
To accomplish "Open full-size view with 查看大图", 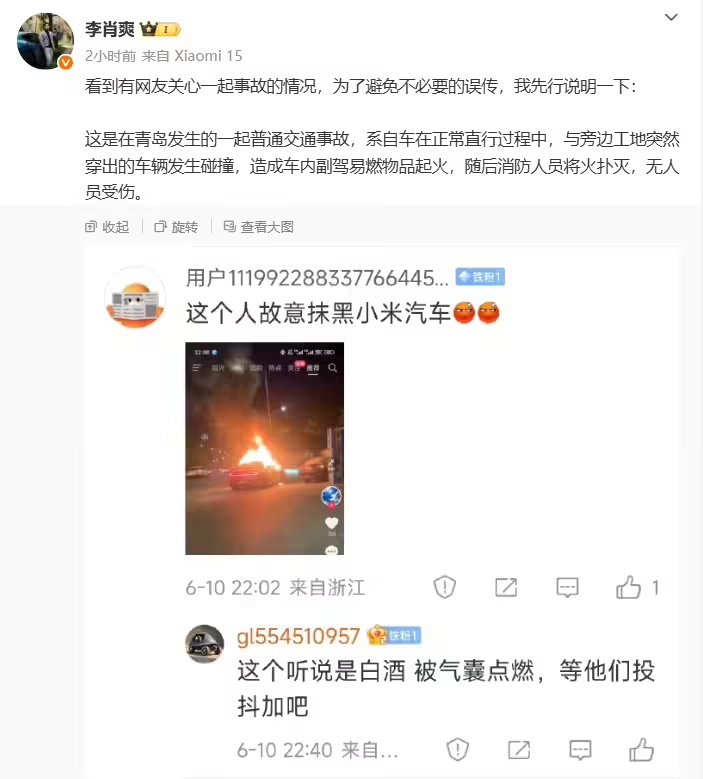I will 258,227.
